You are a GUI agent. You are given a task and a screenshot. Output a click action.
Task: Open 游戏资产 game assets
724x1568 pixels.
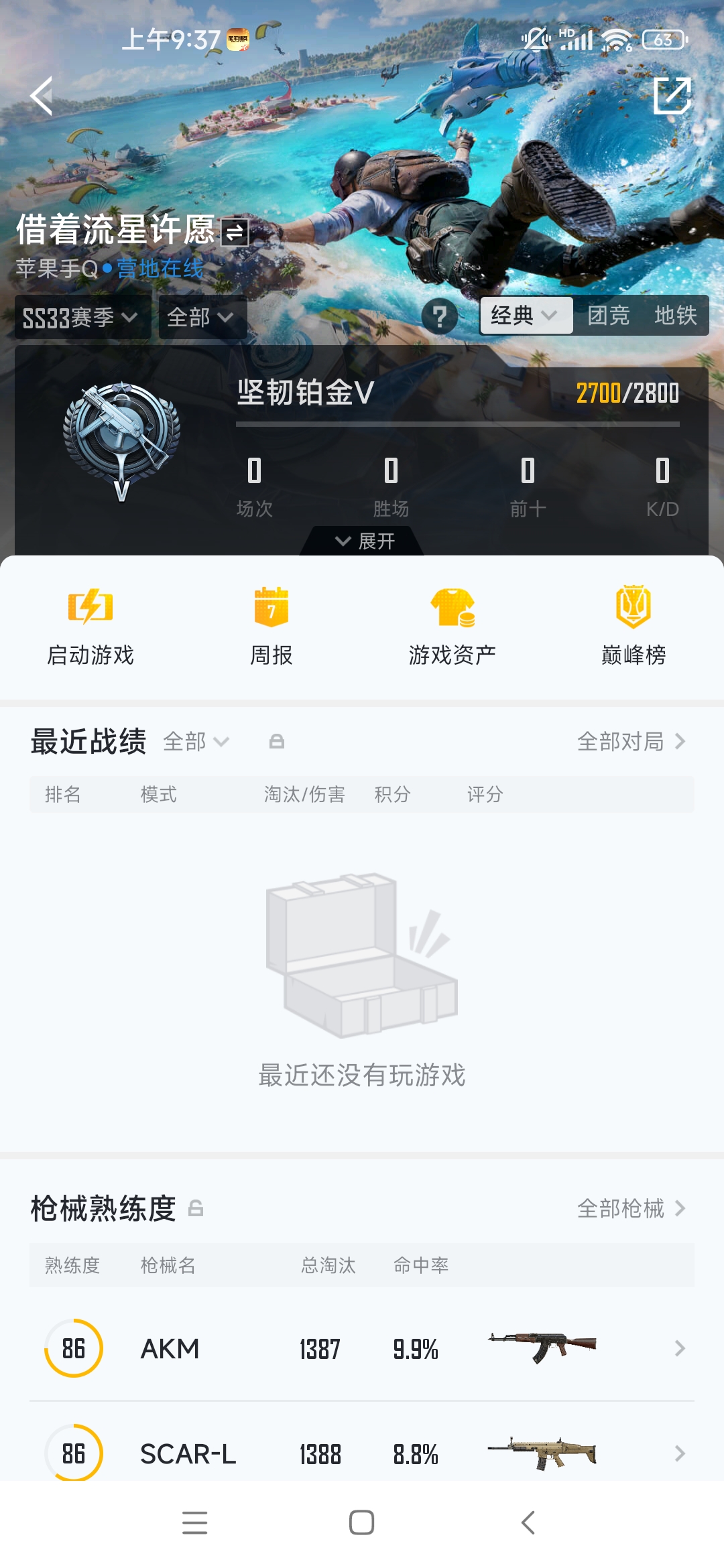pos(452,627)
